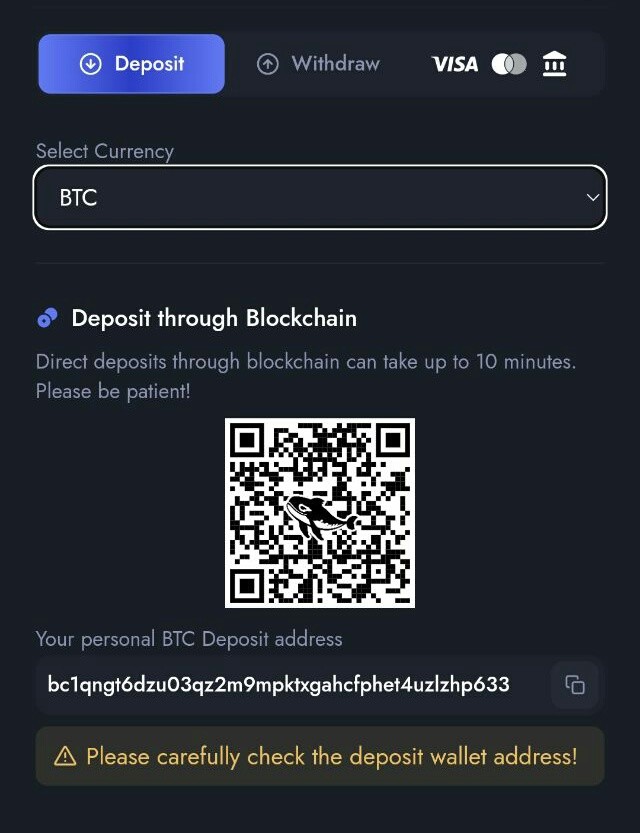This screenshot has width=640, height=833.
Task: Switch to the Deposit tab
Action: click(x=132, y=64)
